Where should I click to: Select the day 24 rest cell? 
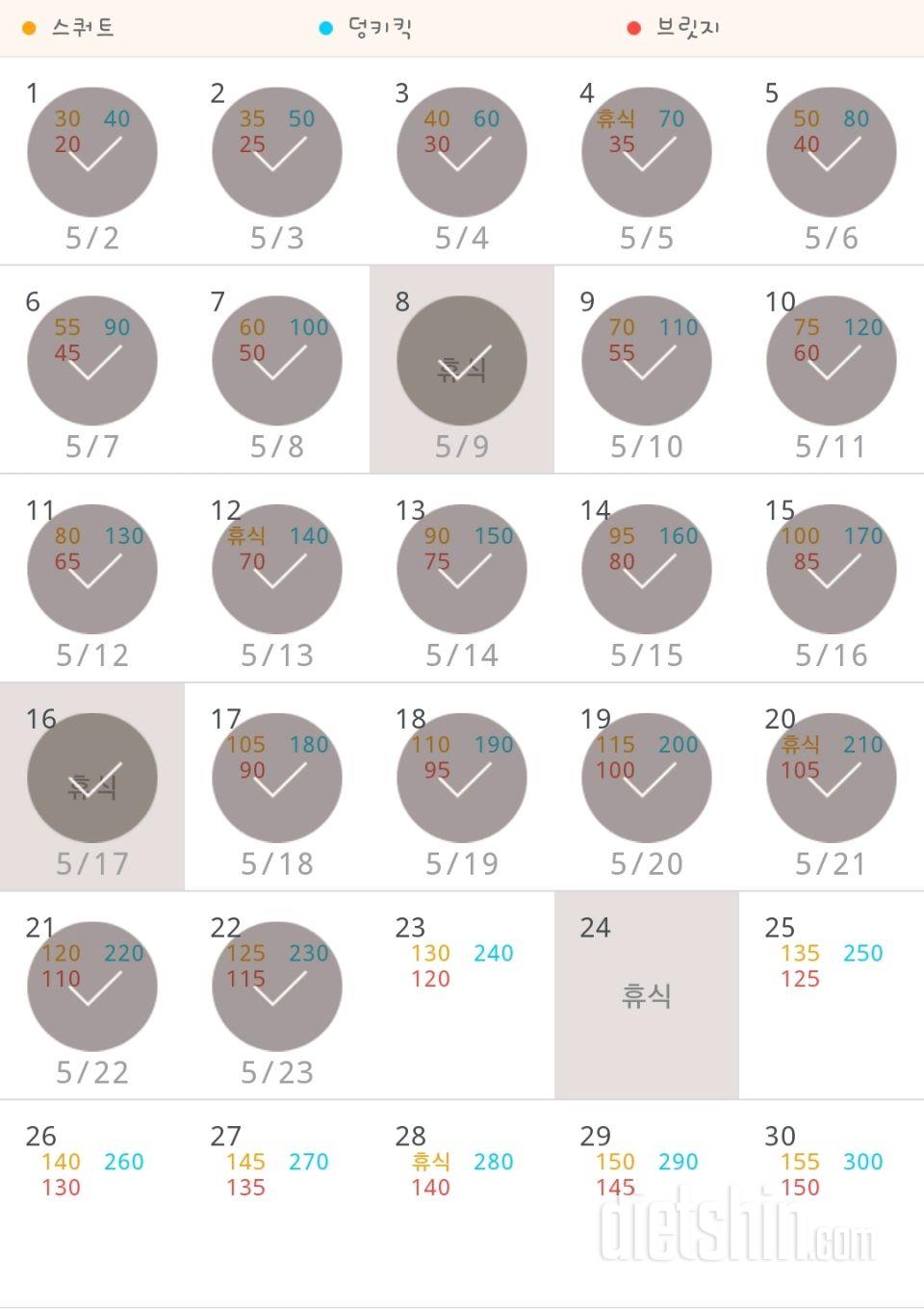[646, 995]
